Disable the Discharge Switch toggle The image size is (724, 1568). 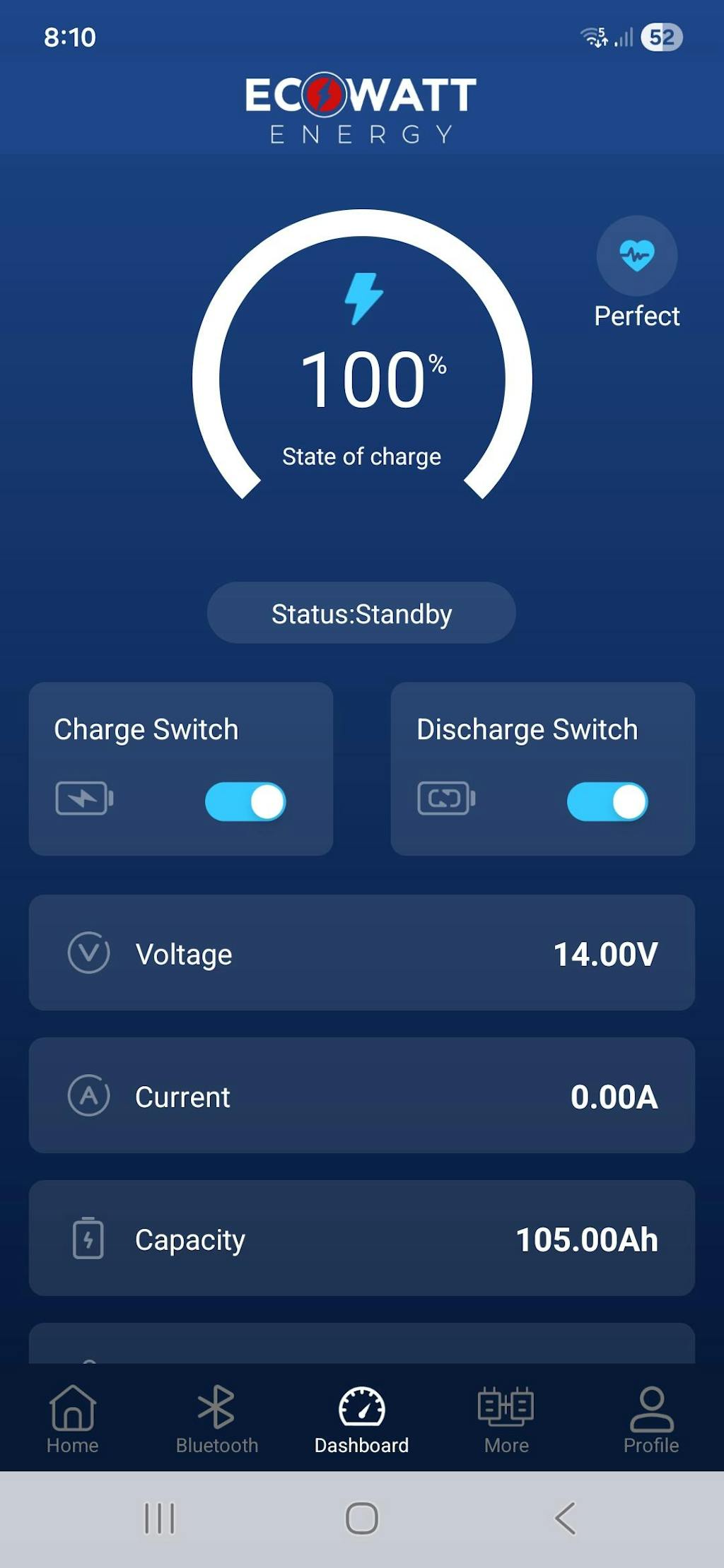pos(607,801)
